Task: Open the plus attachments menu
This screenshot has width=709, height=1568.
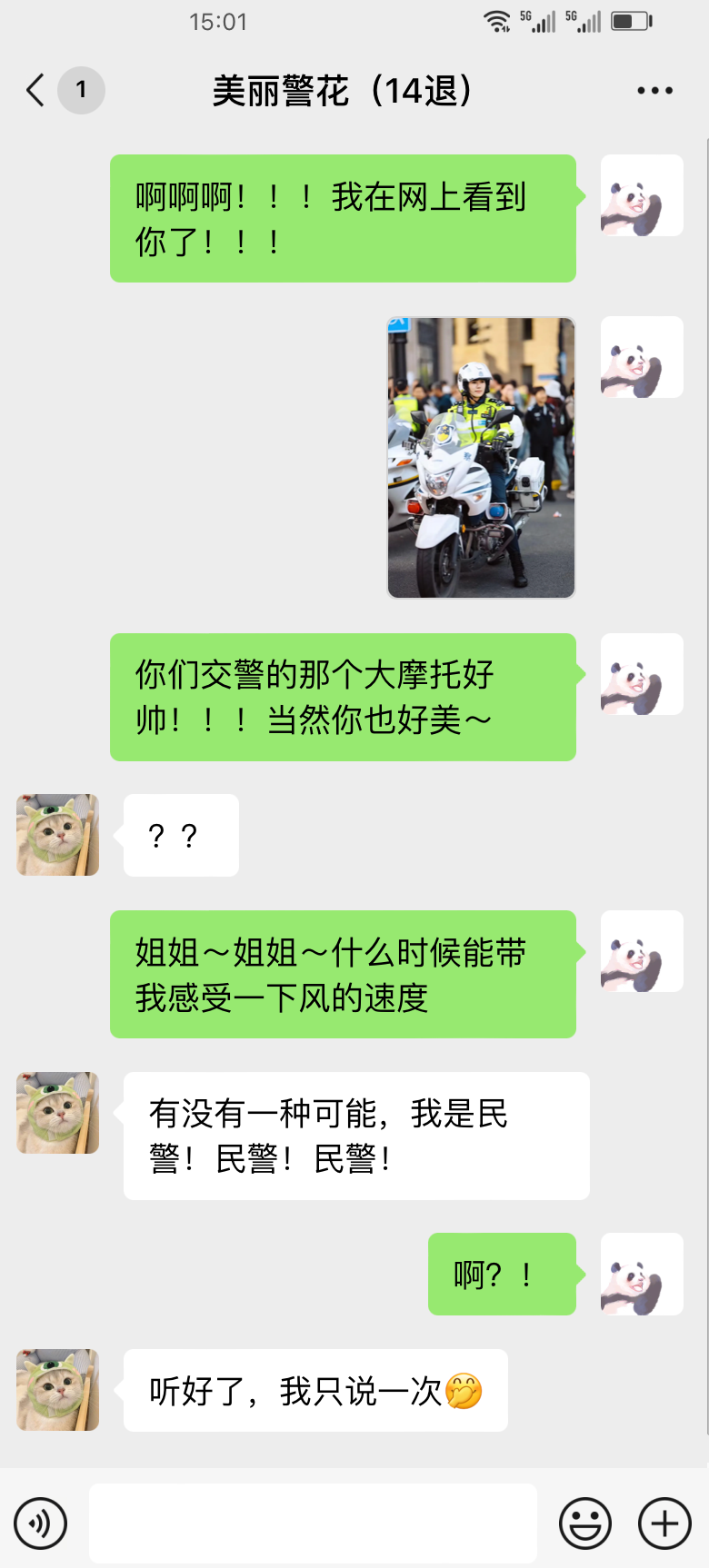Action: pos(664,1523)
